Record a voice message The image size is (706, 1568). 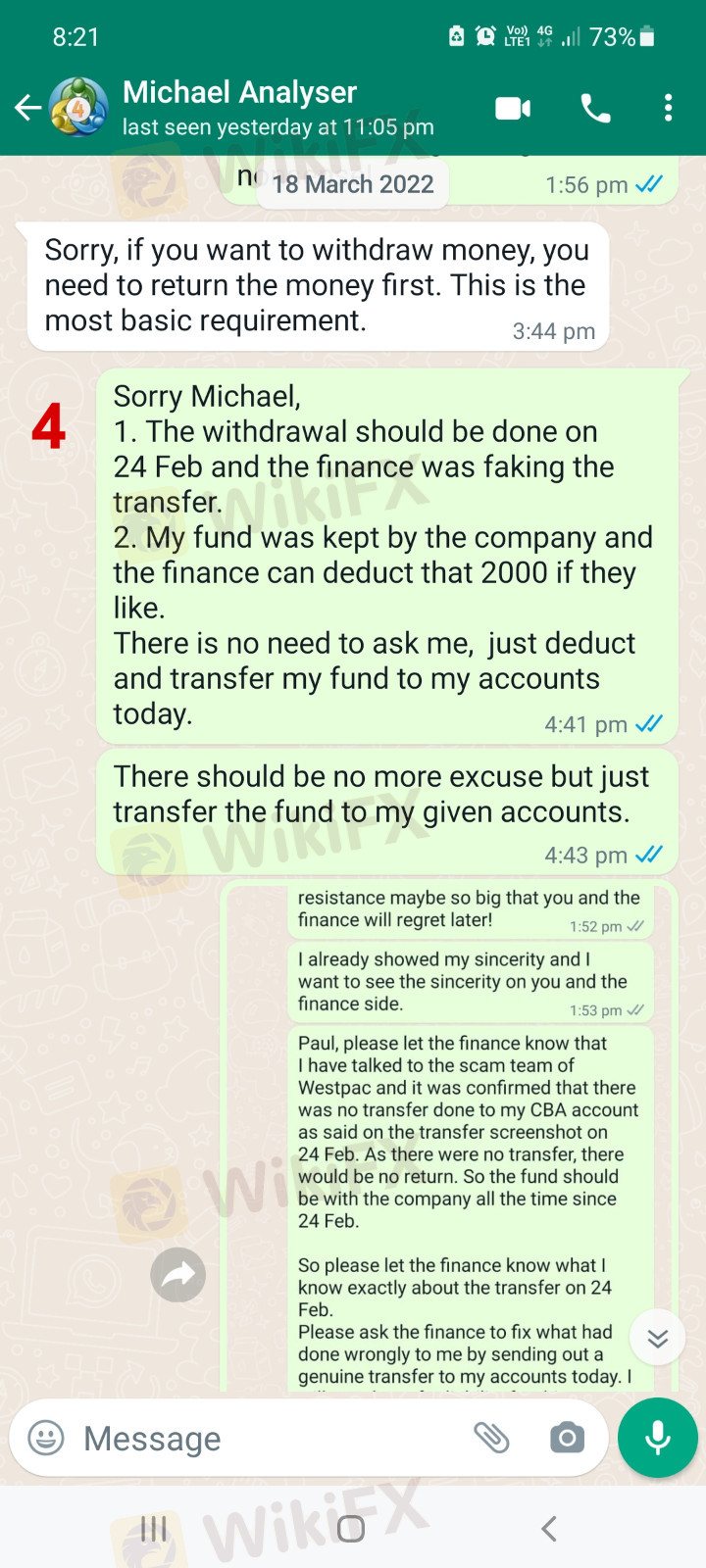tap(658, 1438)
